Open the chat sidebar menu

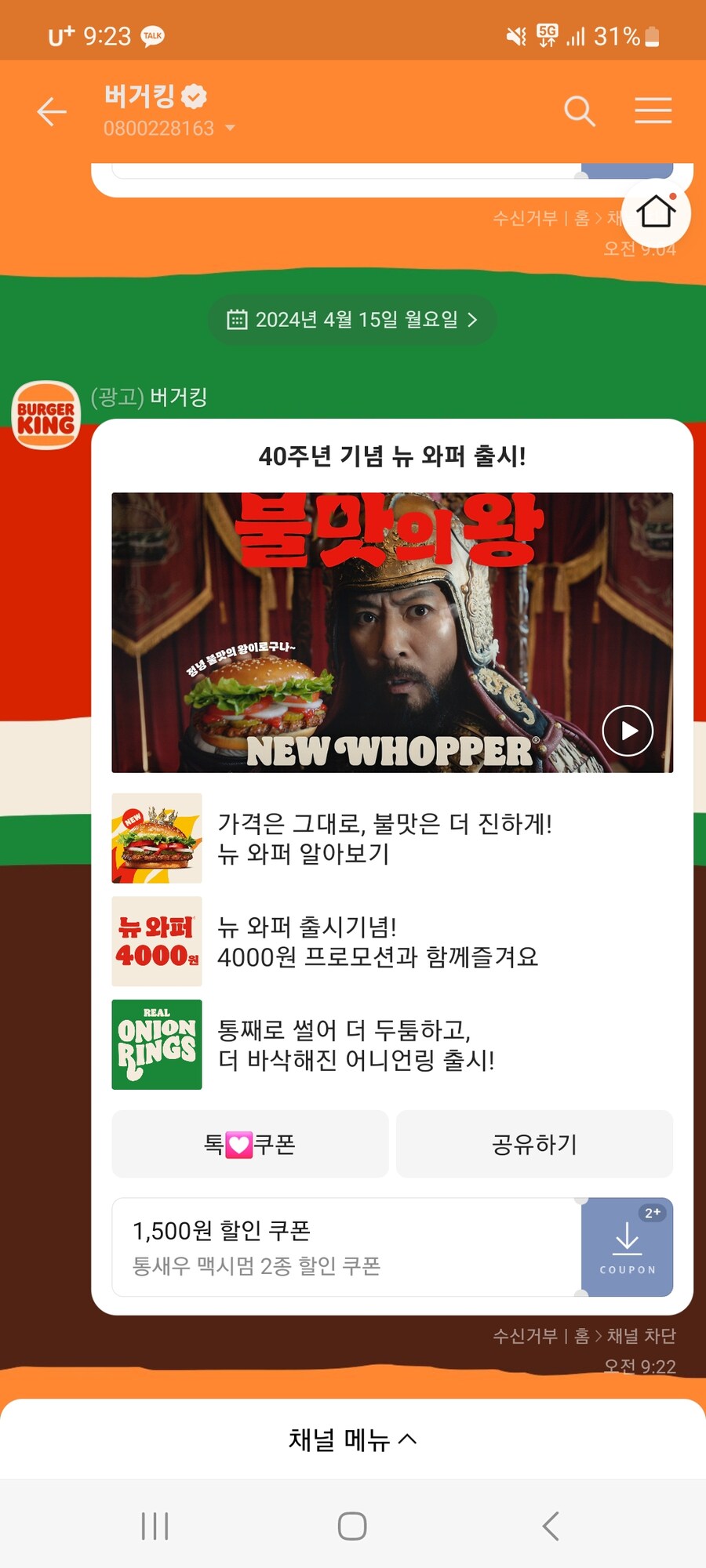(x=653, y=111)
